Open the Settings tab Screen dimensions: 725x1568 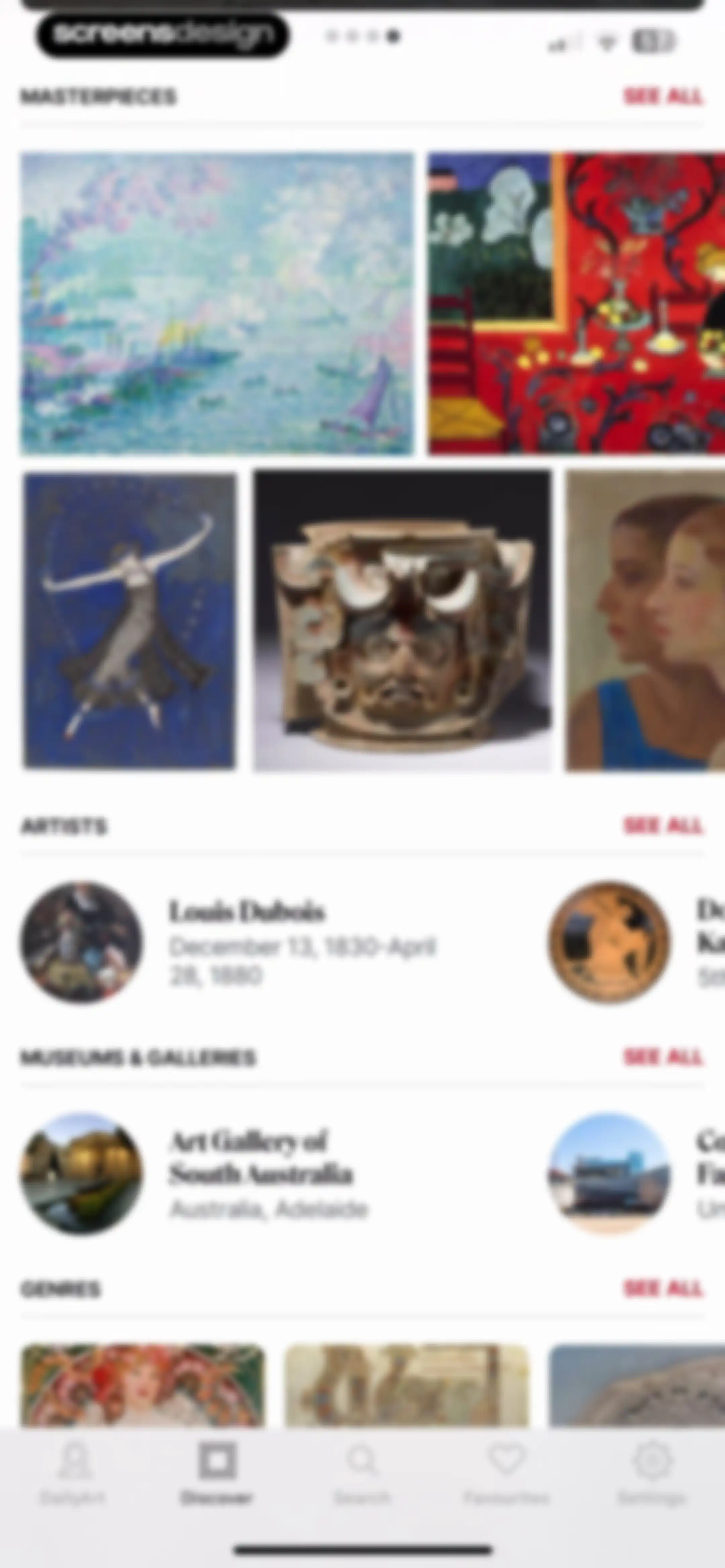click(652, 1472)
